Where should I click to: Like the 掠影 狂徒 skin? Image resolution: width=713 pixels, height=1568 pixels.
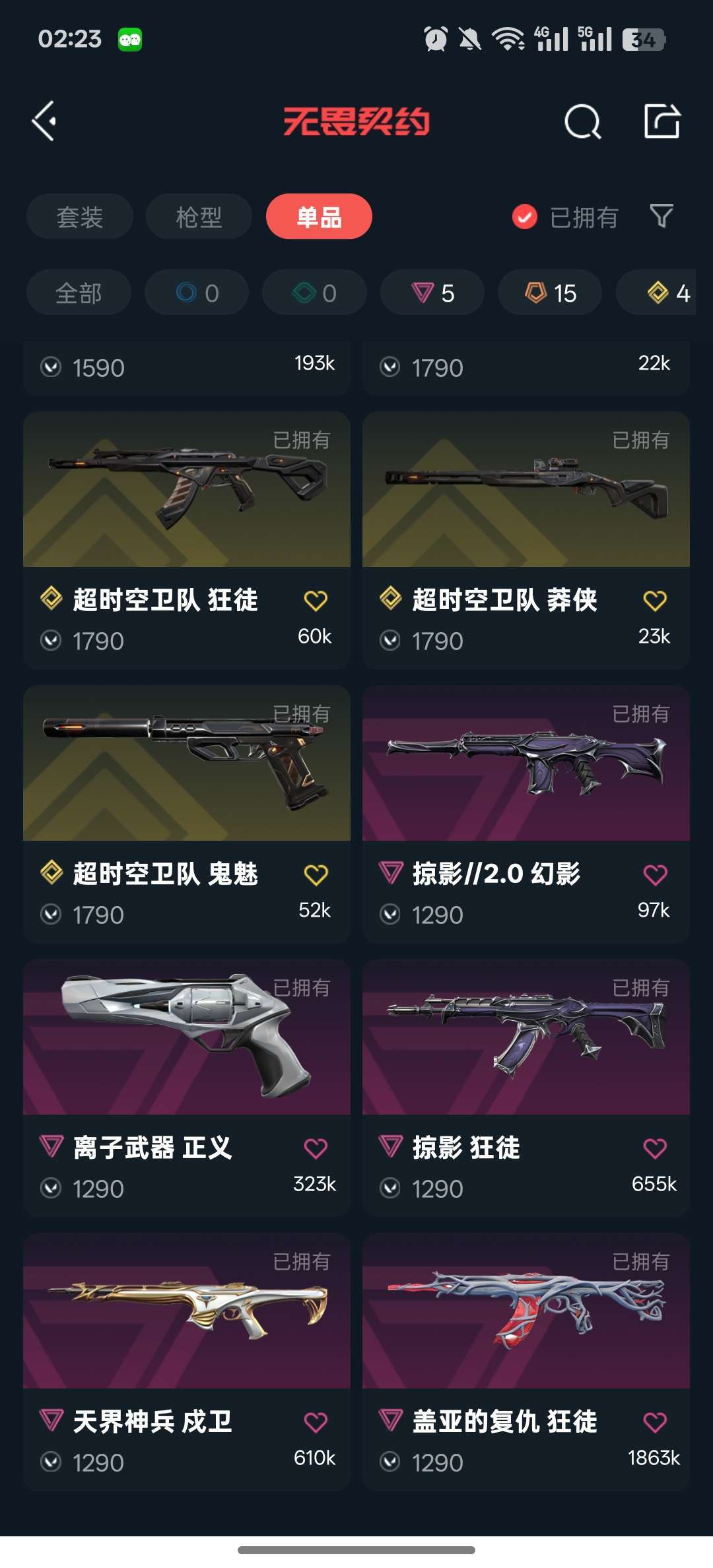pos(655,1148)
